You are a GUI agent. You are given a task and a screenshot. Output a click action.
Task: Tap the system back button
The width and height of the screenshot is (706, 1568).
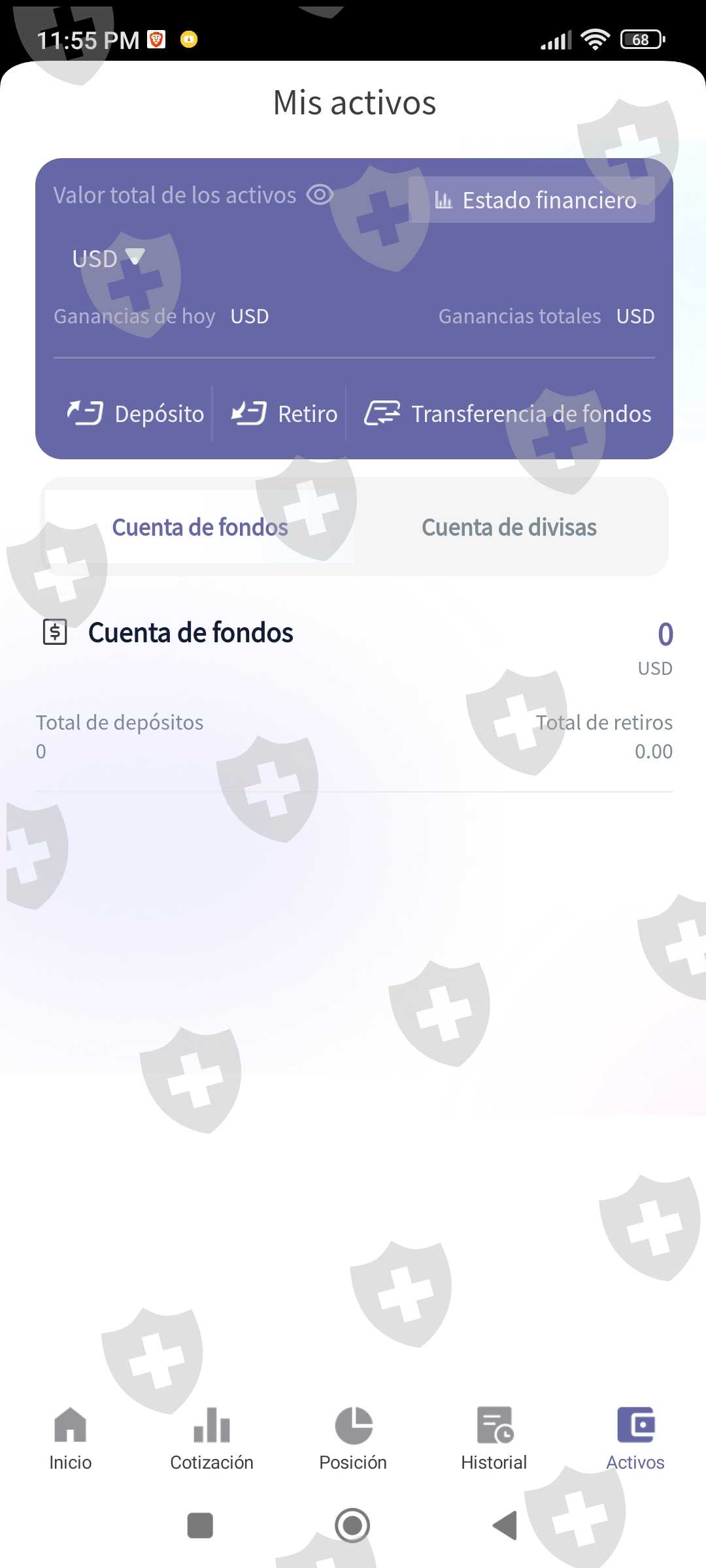(x=505, y=1526)
